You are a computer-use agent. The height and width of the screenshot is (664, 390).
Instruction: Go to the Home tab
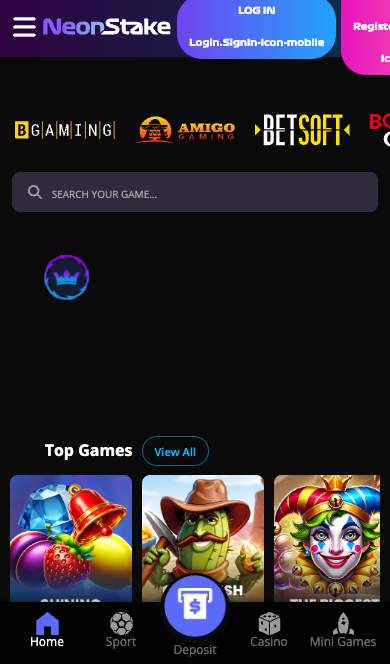47,630
